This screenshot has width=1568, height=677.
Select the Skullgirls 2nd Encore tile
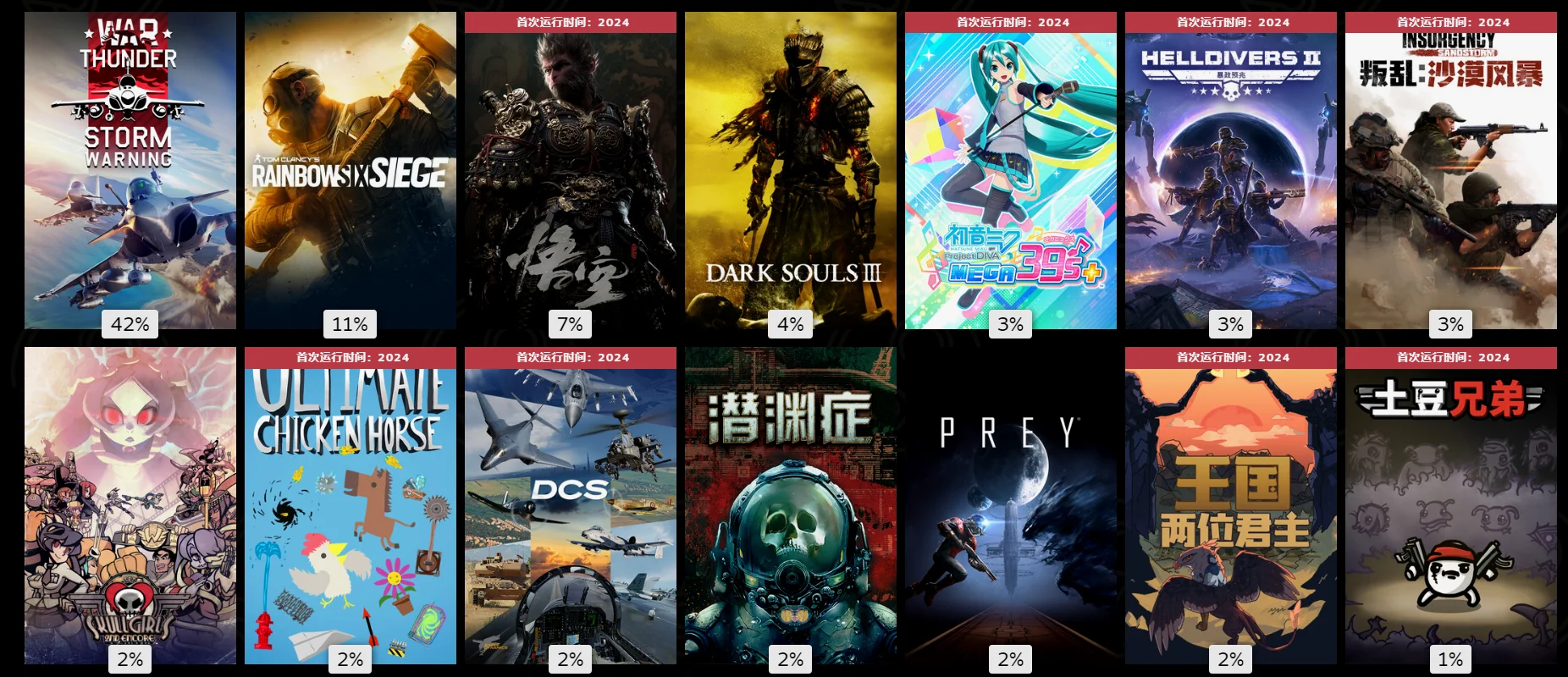click(x=130, y=504)
